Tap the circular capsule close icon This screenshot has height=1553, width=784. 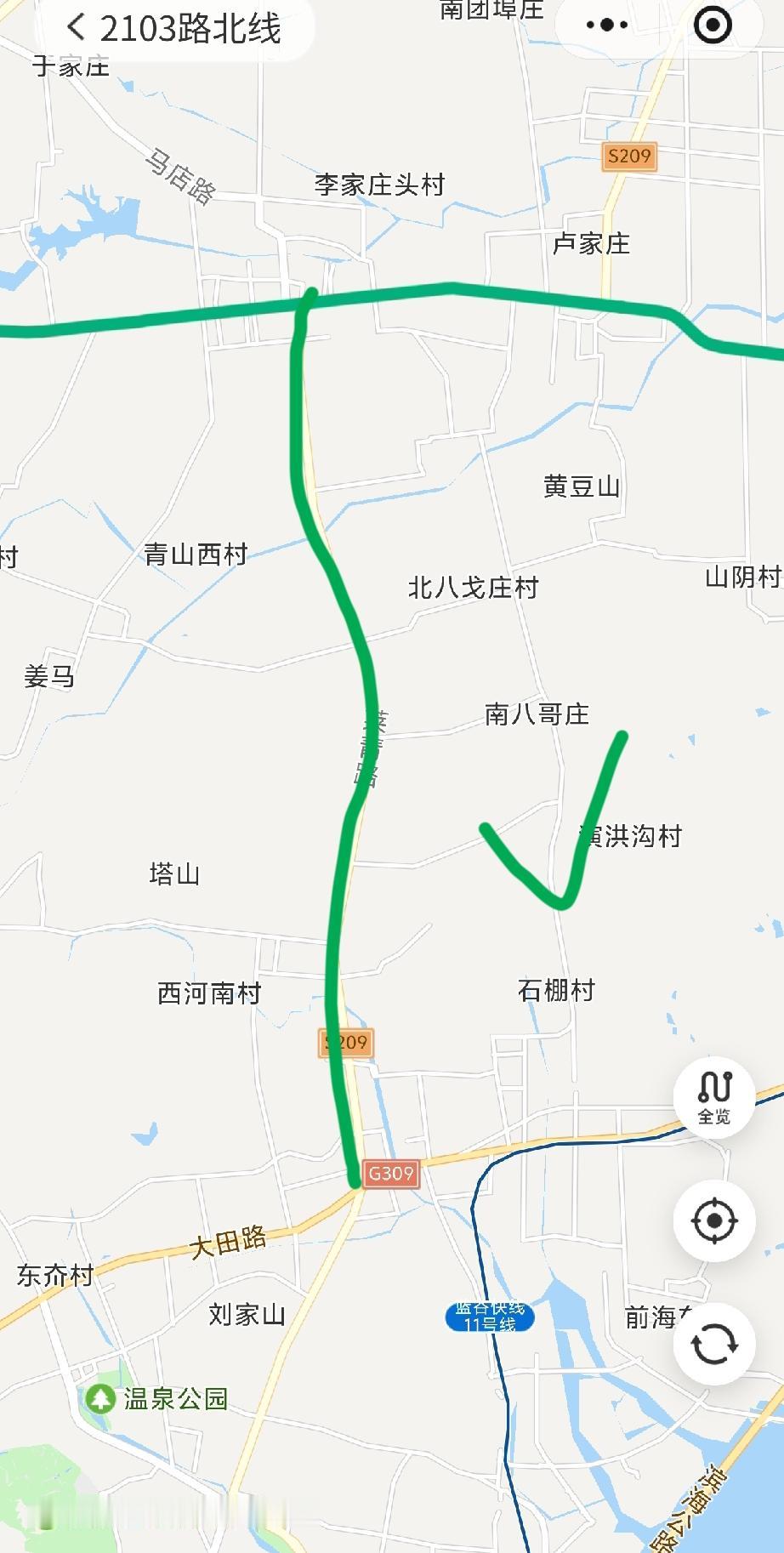pos(713,26)
